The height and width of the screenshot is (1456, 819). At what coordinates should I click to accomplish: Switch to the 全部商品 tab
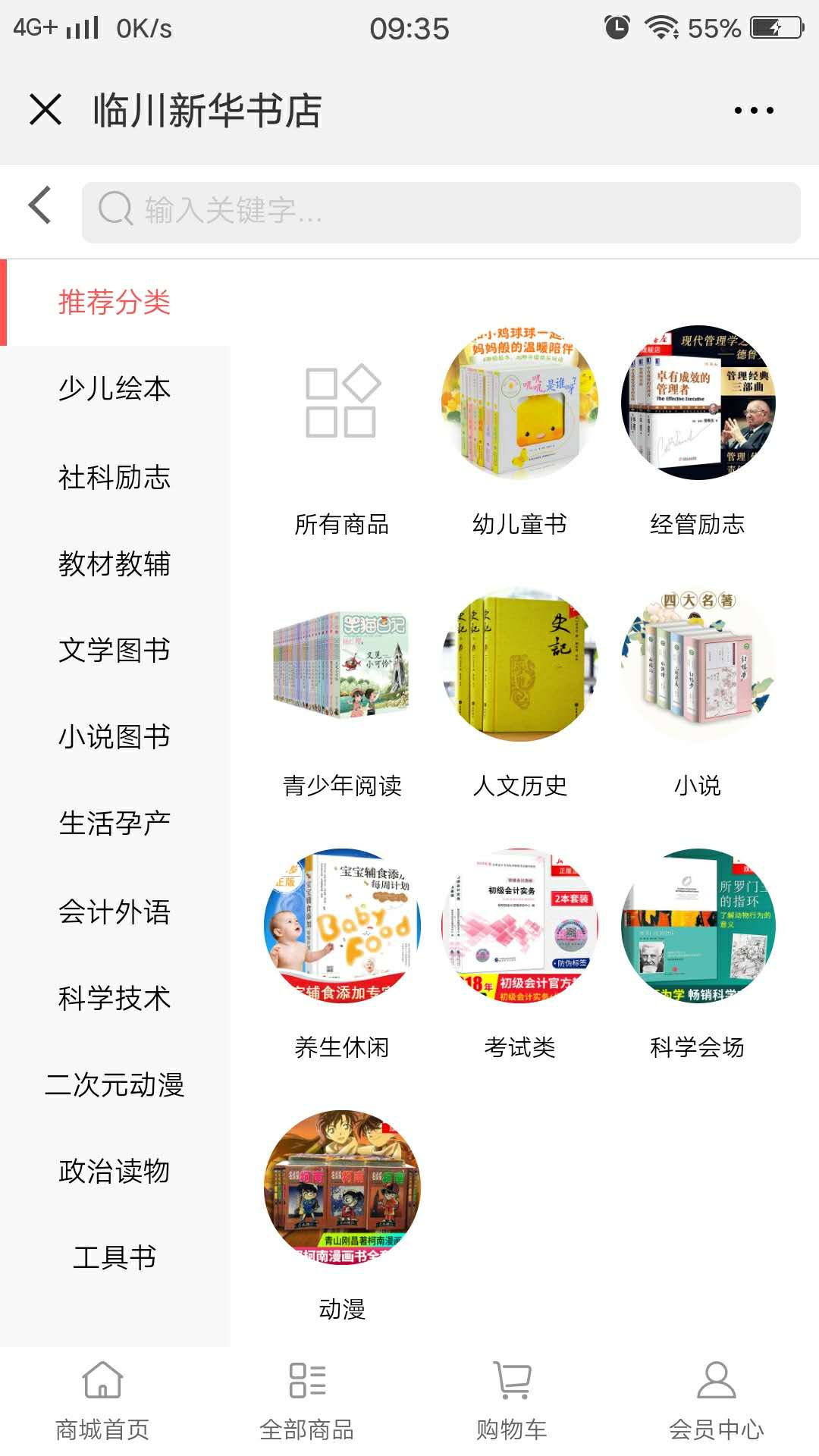[307, 1401]
